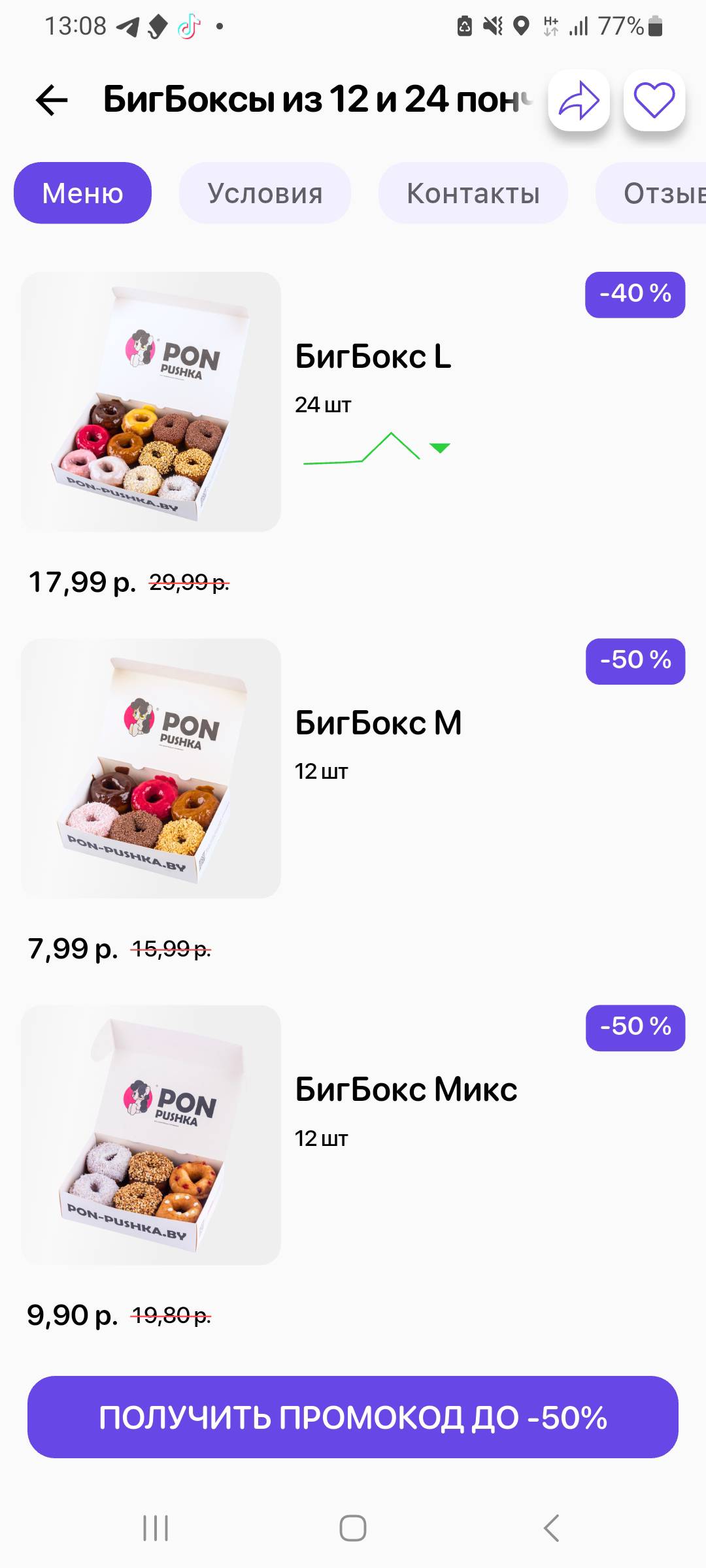Go back using the arrow icon
Image resolution: width=706 pixels, height=1568 pixels.
[52, 101]
